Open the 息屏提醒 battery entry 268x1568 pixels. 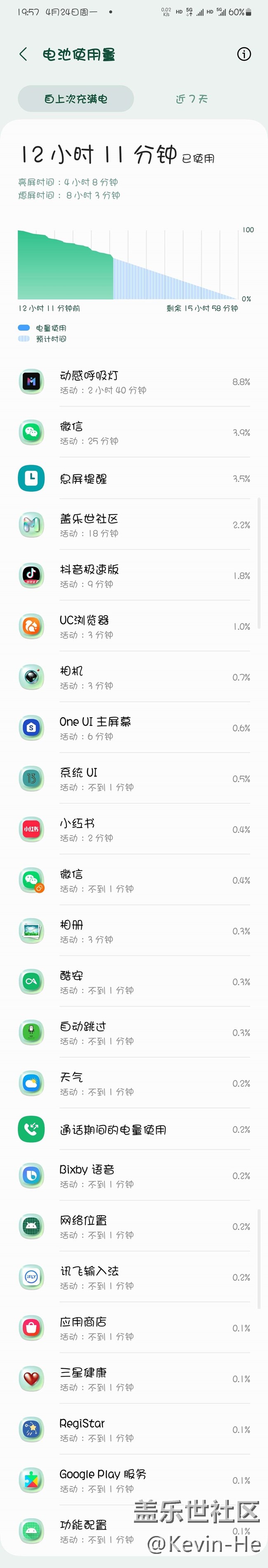tap(134, 479)
